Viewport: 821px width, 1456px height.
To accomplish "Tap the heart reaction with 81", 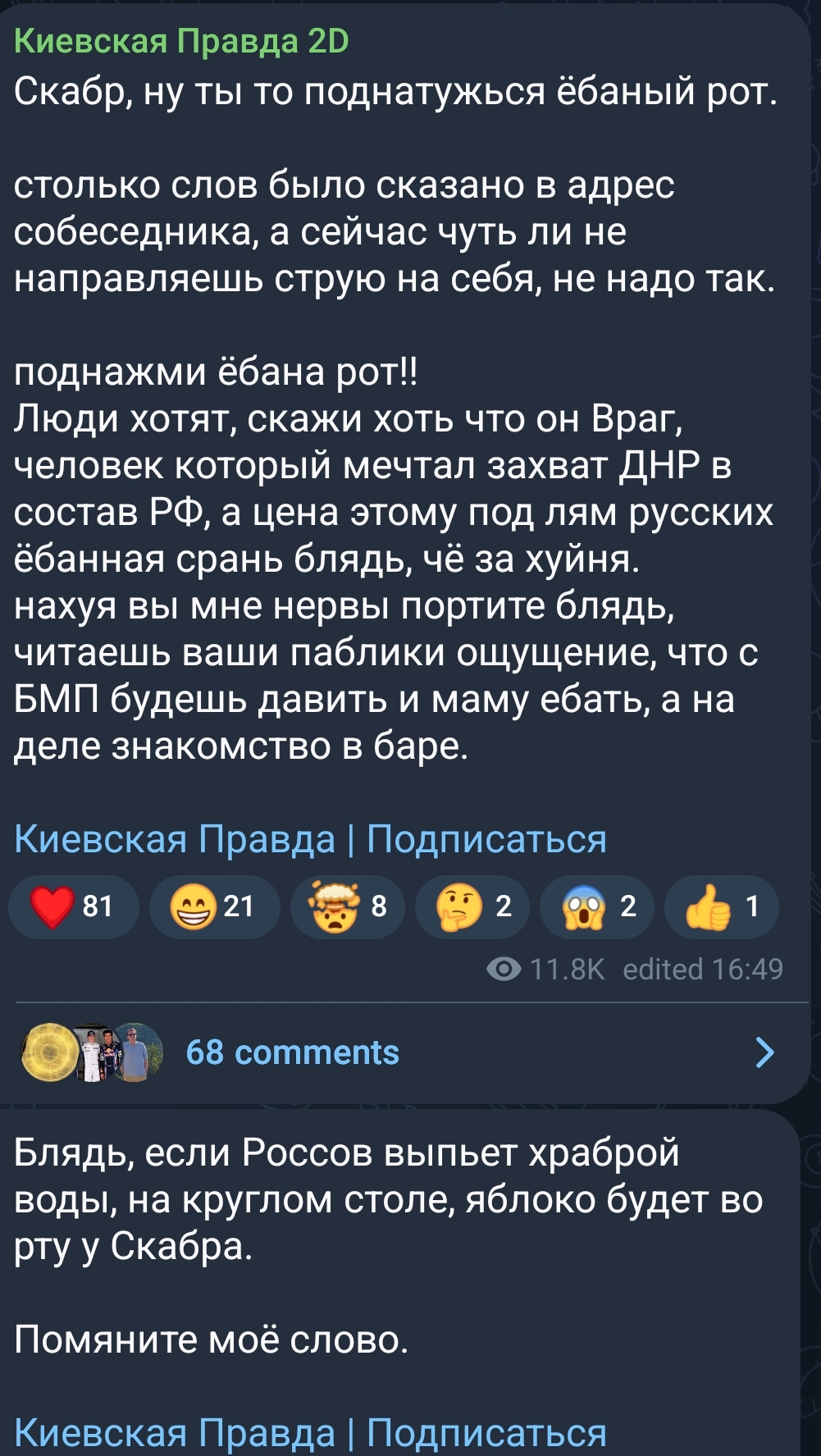I will (x=73, y=906).
